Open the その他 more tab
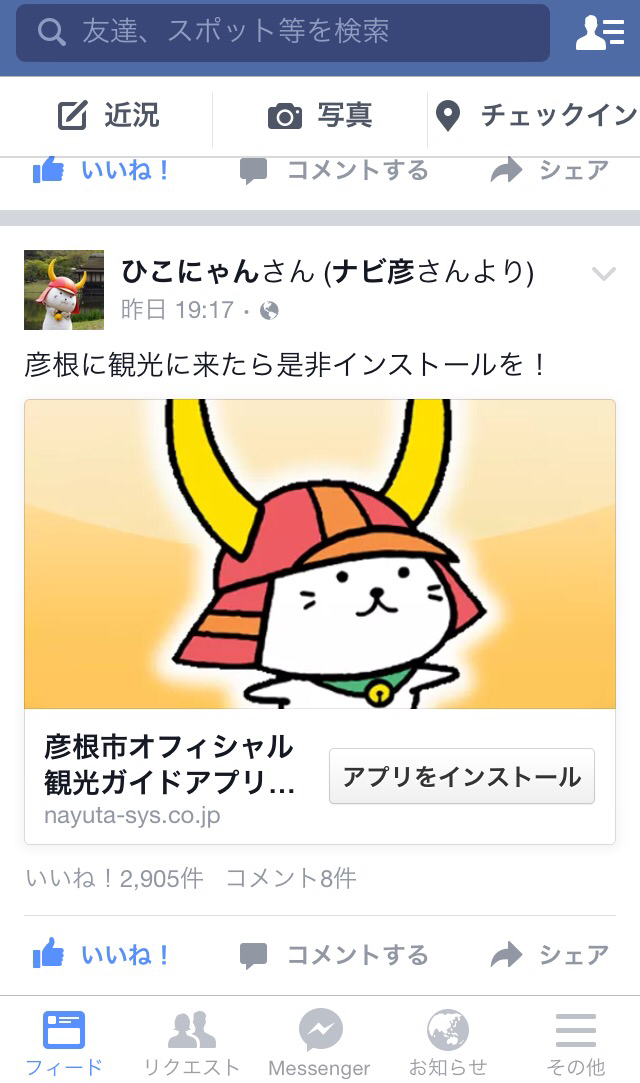640x1083 pixels. tap(576, 1044)
